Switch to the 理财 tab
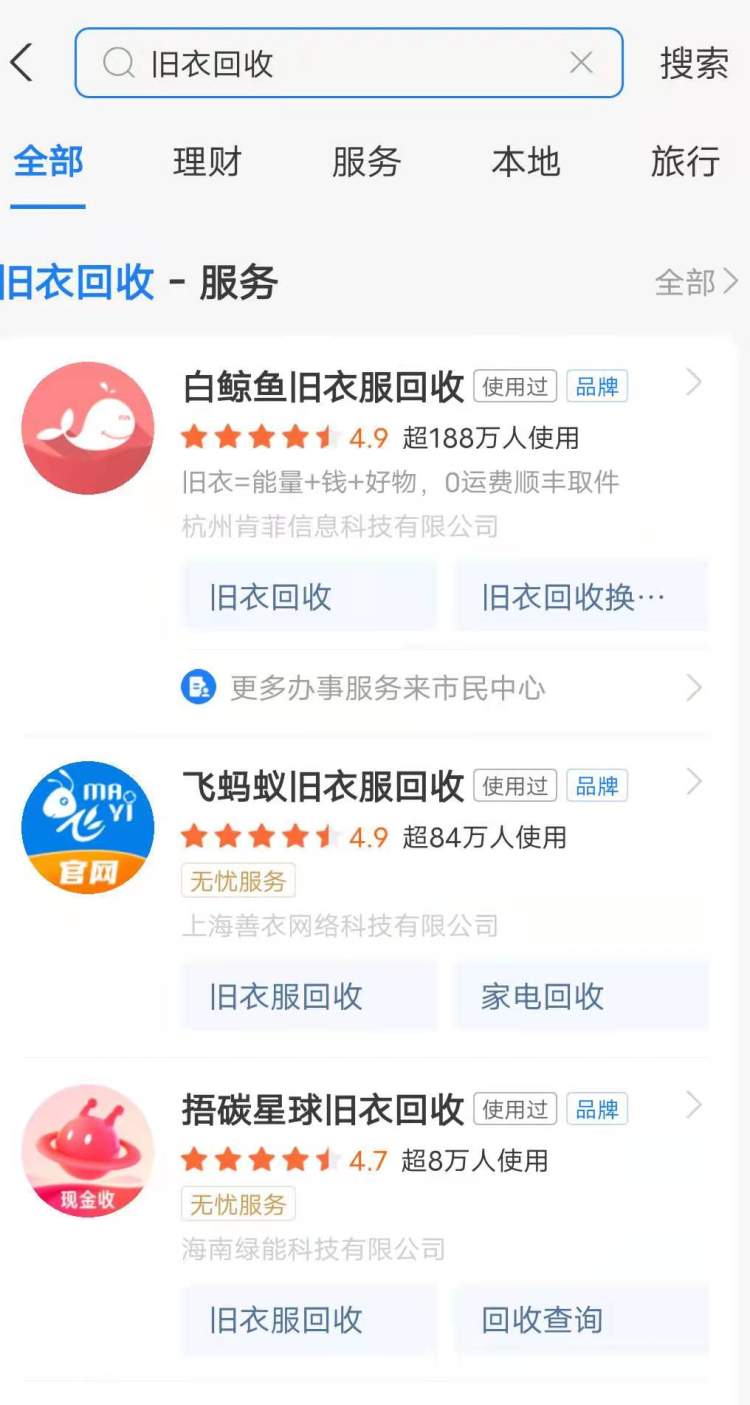The height and width of the screenshot is (1405, 750). 207,162
